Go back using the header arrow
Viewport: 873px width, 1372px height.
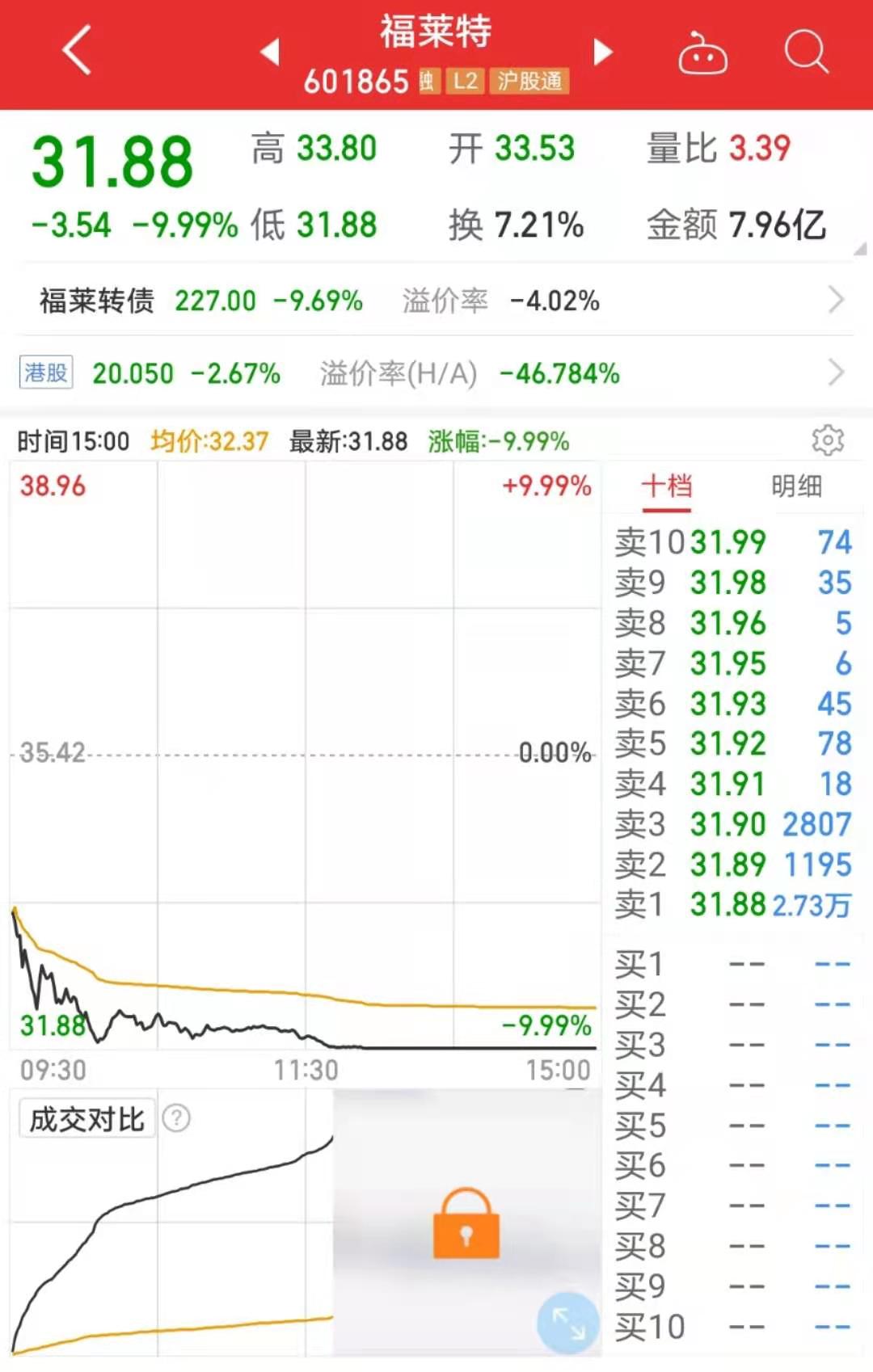pyautogui.click(x=77, y=51)
